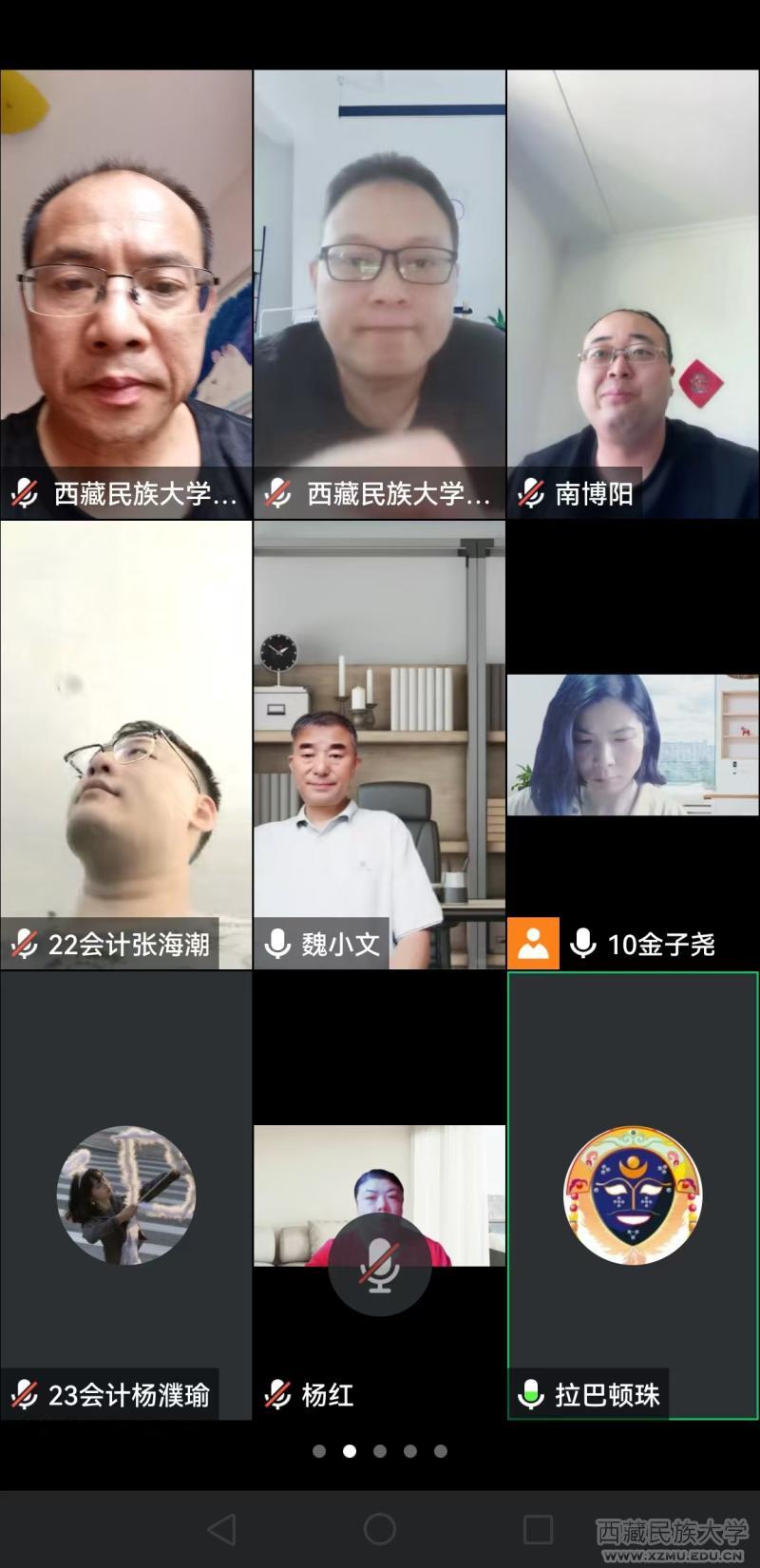
Task: Open the 10金子尧 participant tile
Action: [633, 744]
